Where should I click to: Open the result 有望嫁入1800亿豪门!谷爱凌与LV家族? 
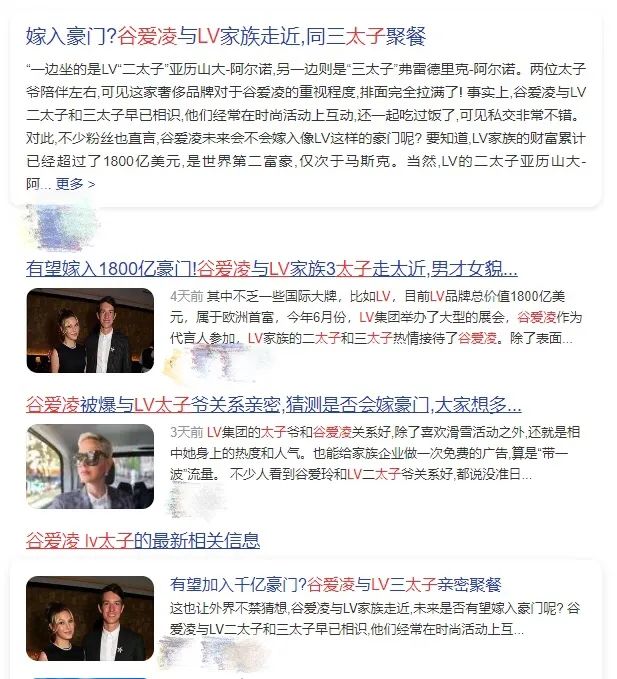point(271,268)
